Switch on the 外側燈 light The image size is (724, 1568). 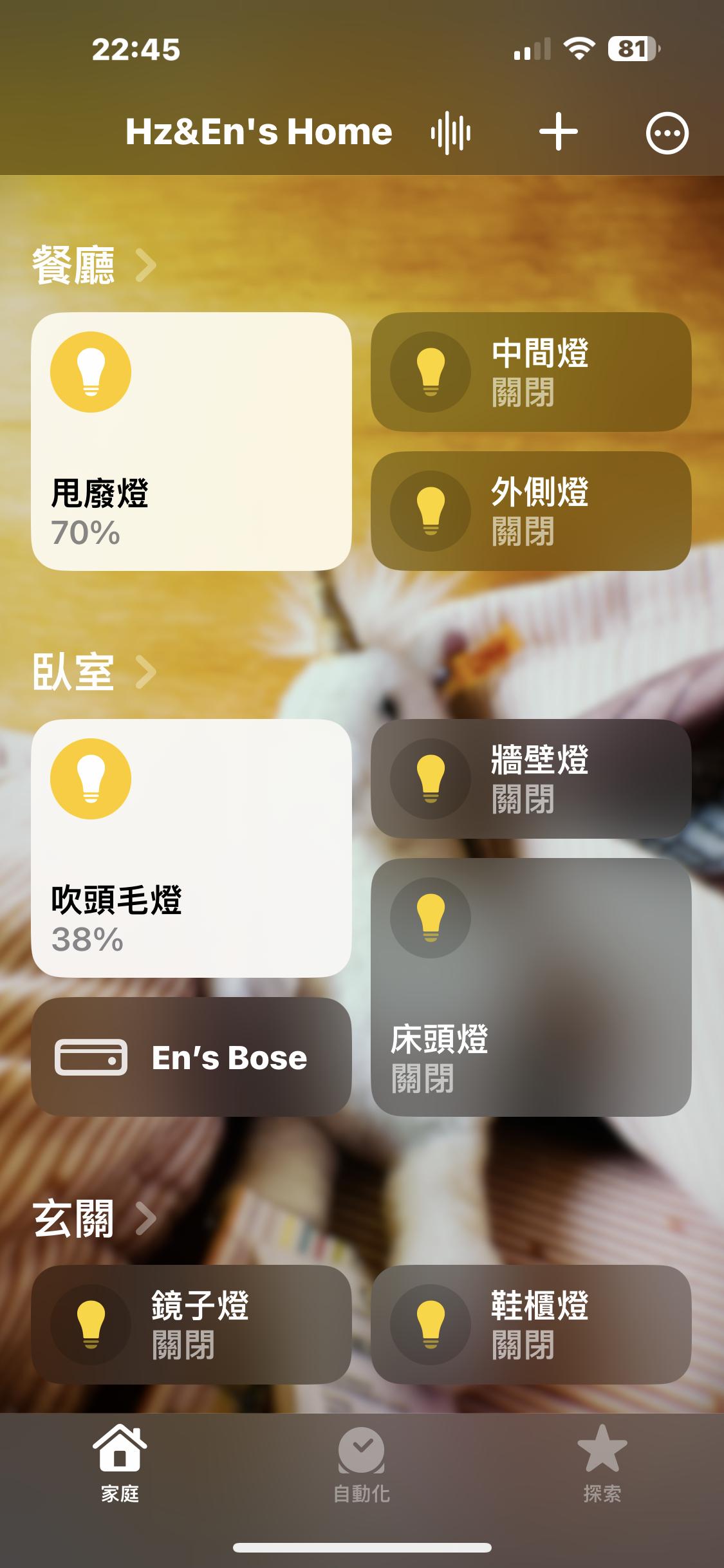click(x=431, y=510)
